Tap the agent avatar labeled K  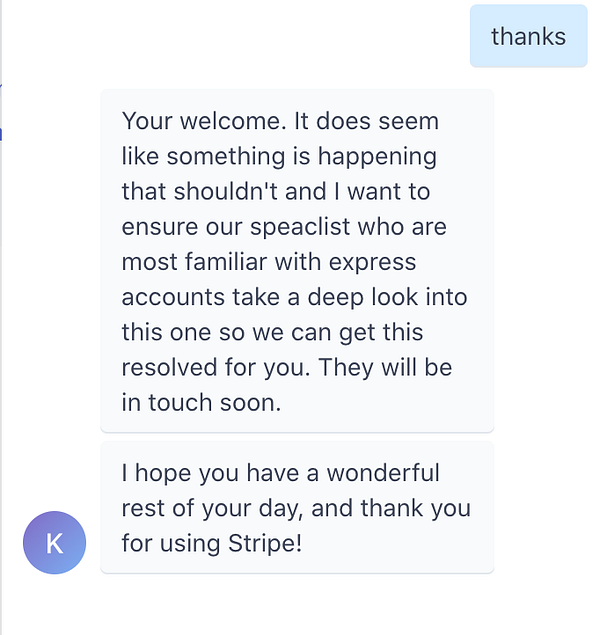[x=55, y=543]
